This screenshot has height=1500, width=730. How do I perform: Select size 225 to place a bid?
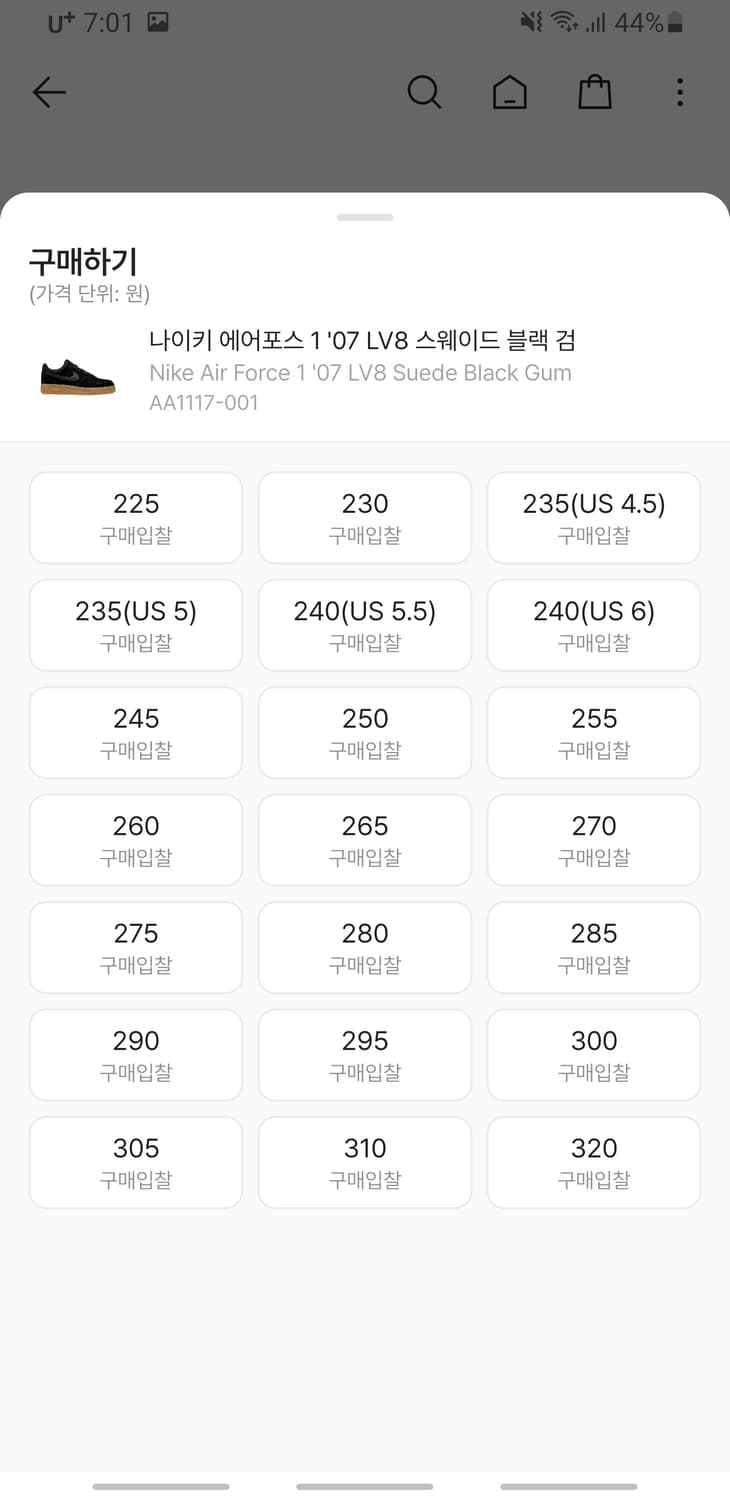pos(135,517)
